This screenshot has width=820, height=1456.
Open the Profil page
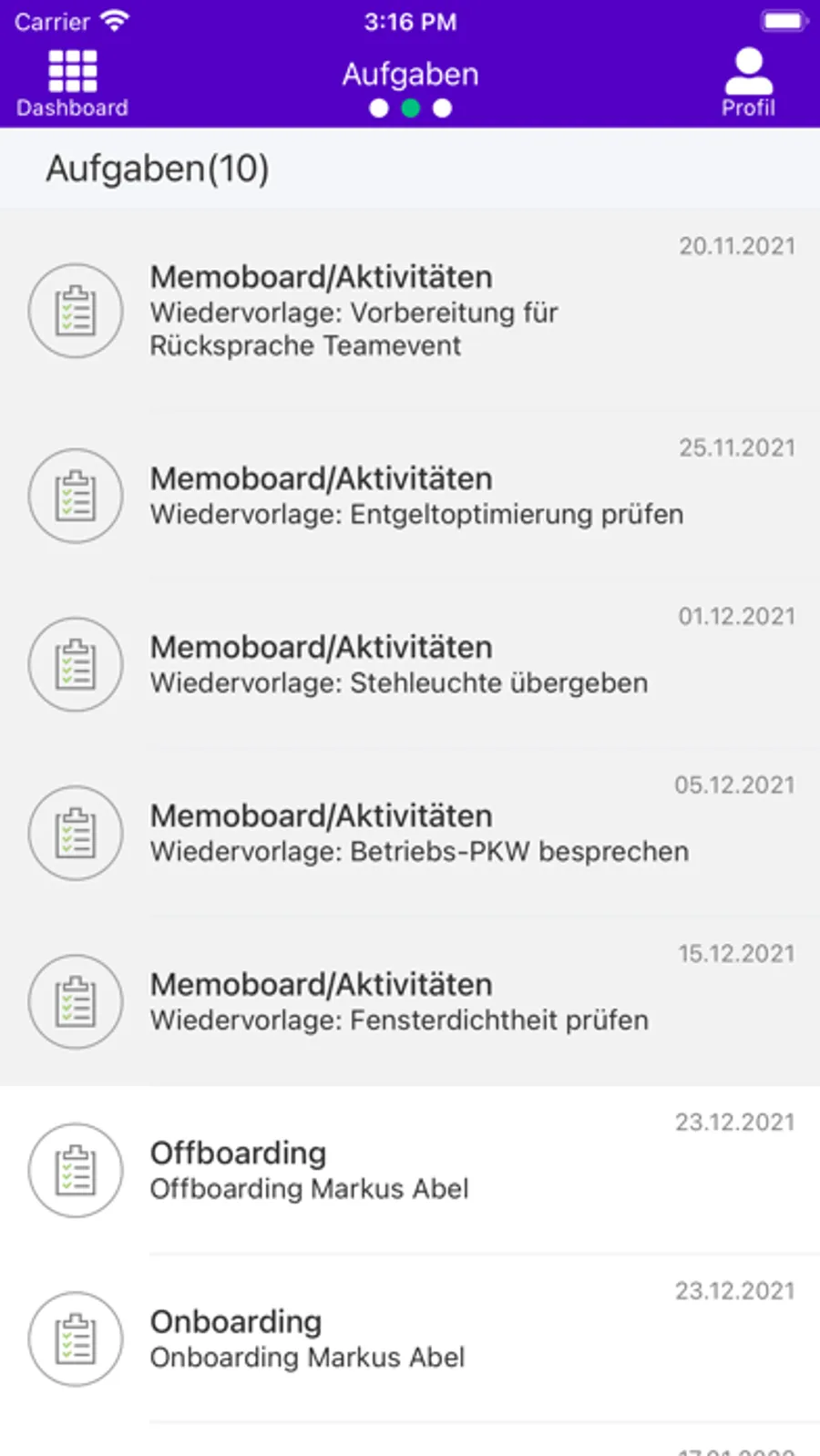tap(748, 84)
